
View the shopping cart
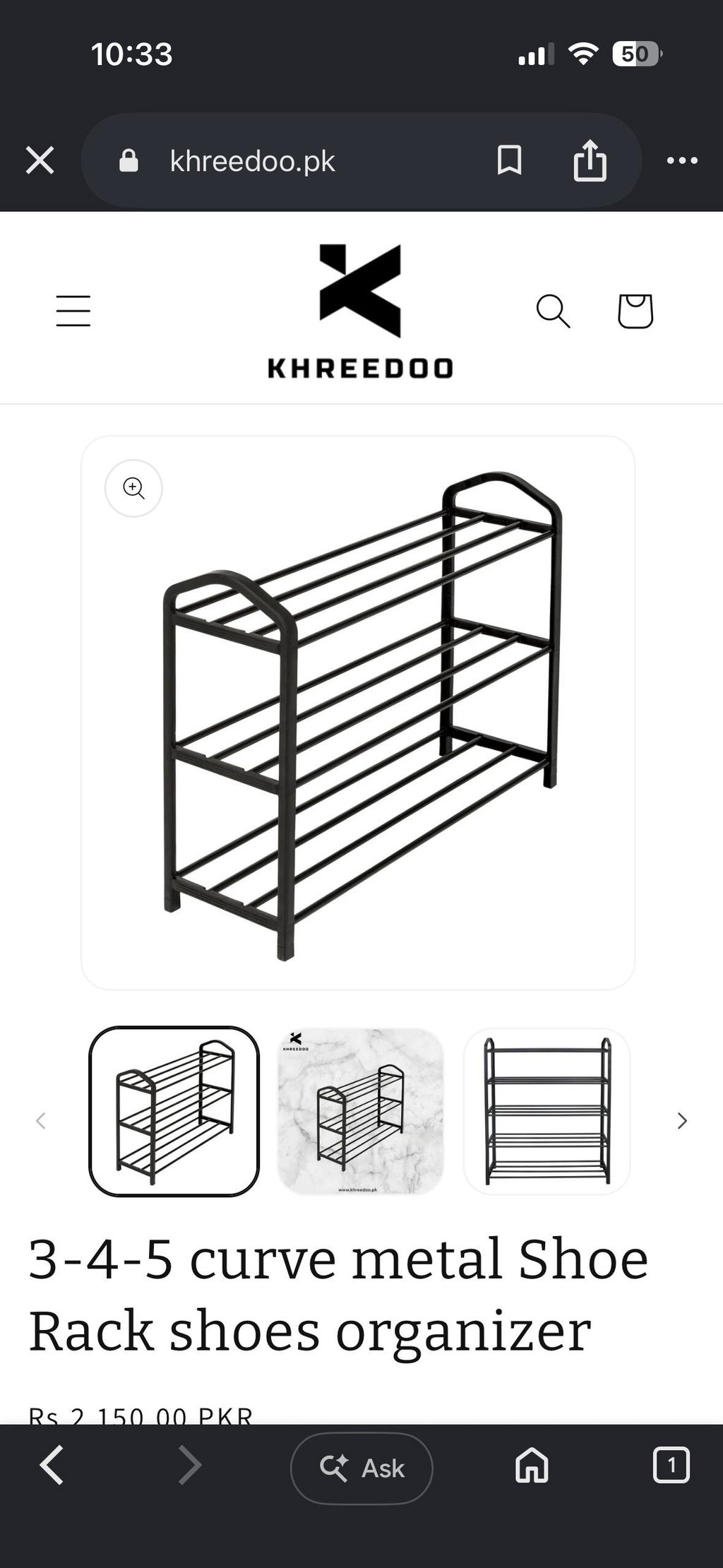pos(635,311)
